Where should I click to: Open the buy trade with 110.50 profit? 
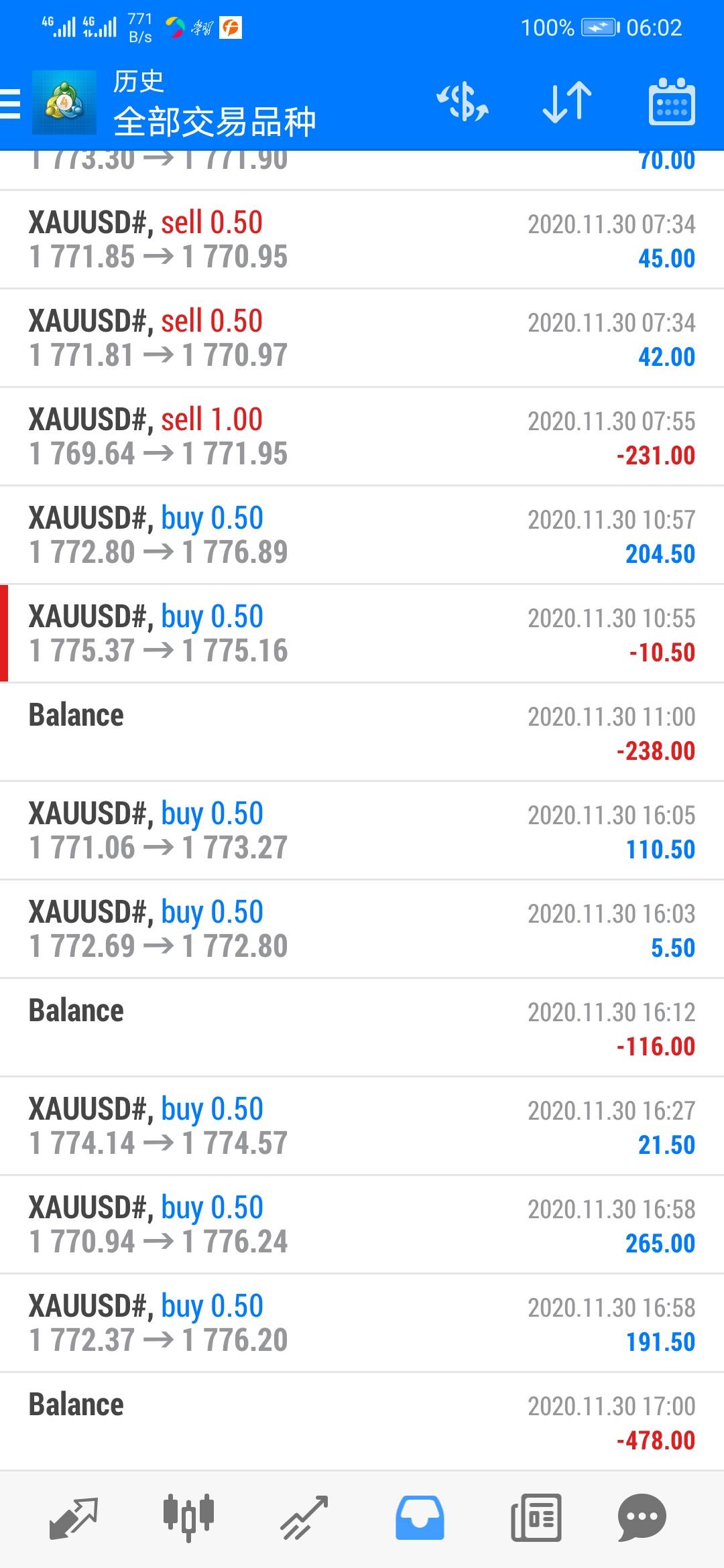click(x=362, y=831)
